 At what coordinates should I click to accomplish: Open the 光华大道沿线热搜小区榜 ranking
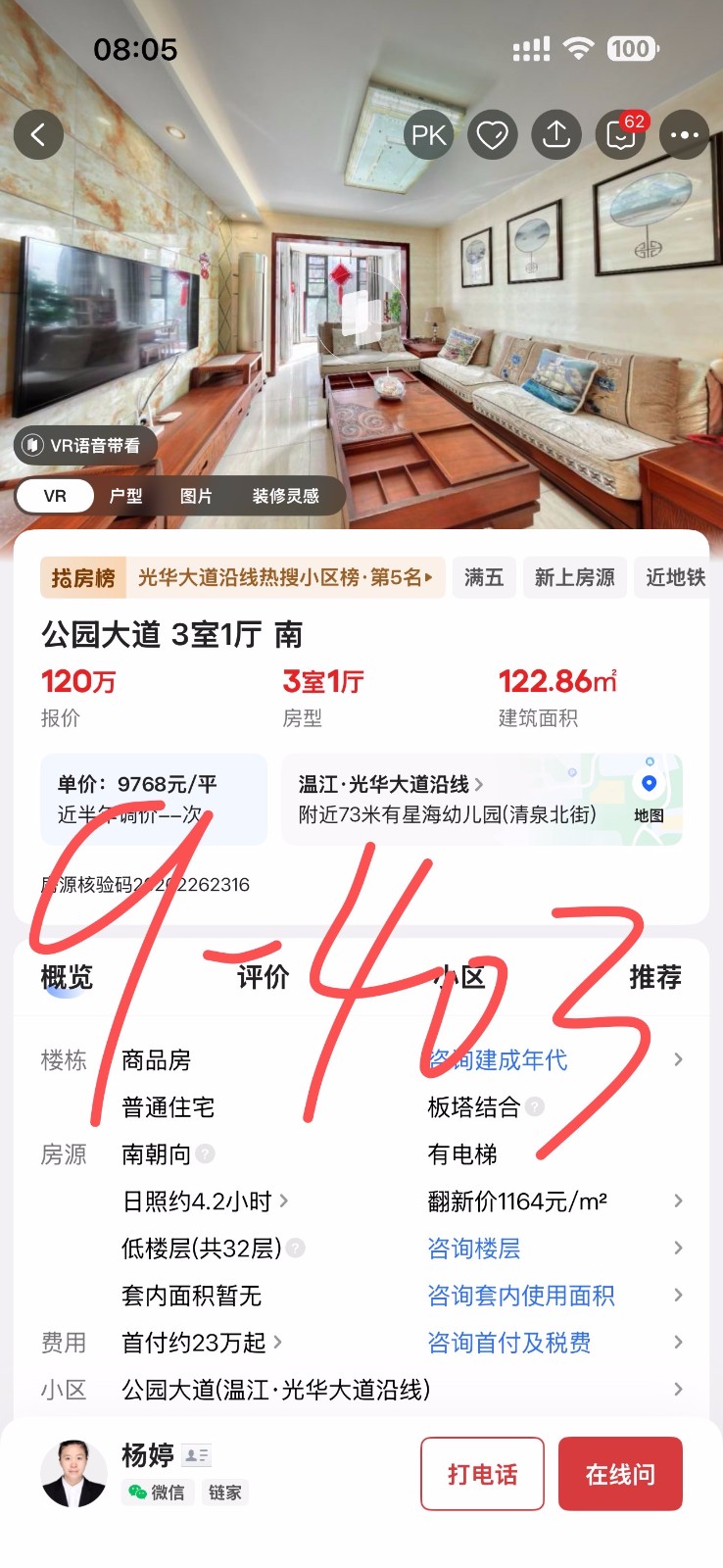click(x=284, y=577)
